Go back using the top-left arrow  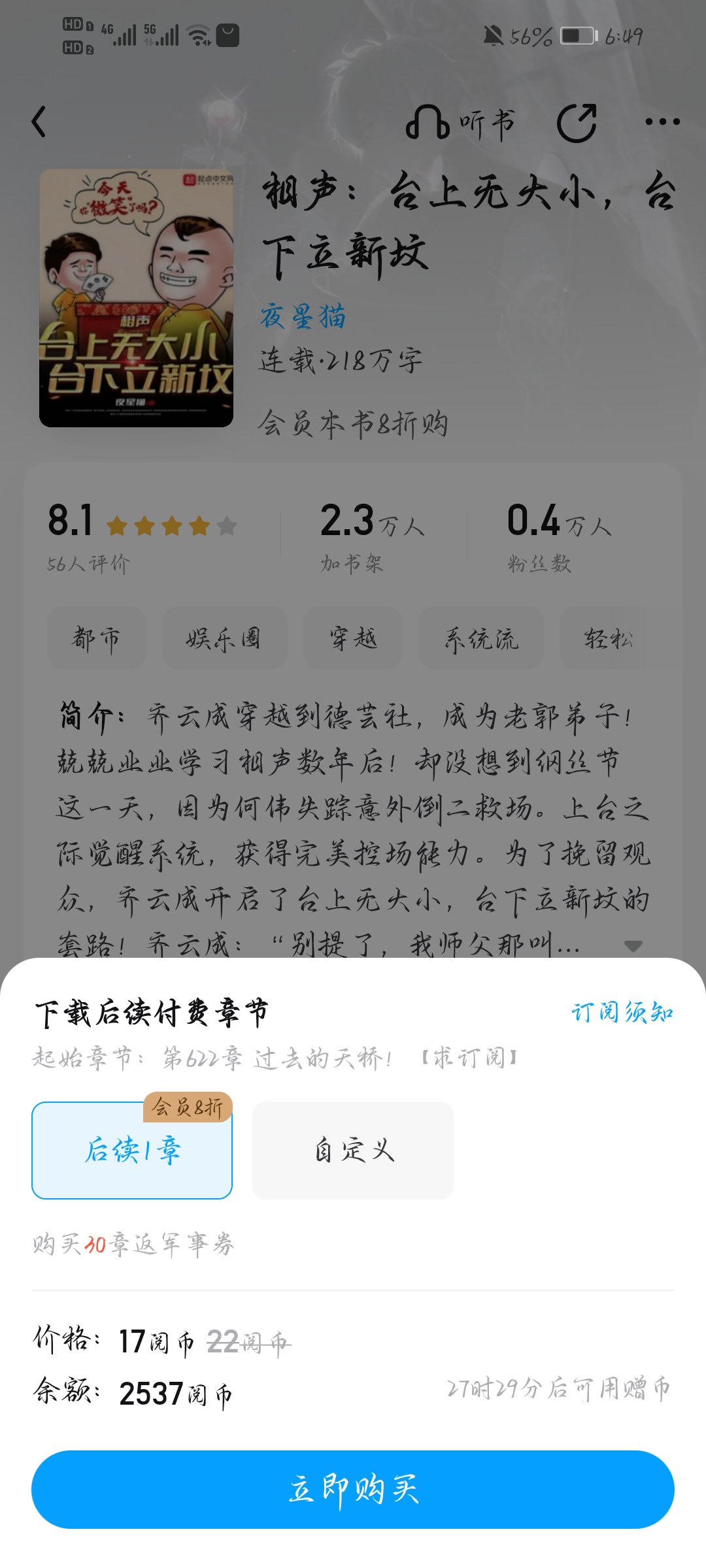tap(39, 122)
